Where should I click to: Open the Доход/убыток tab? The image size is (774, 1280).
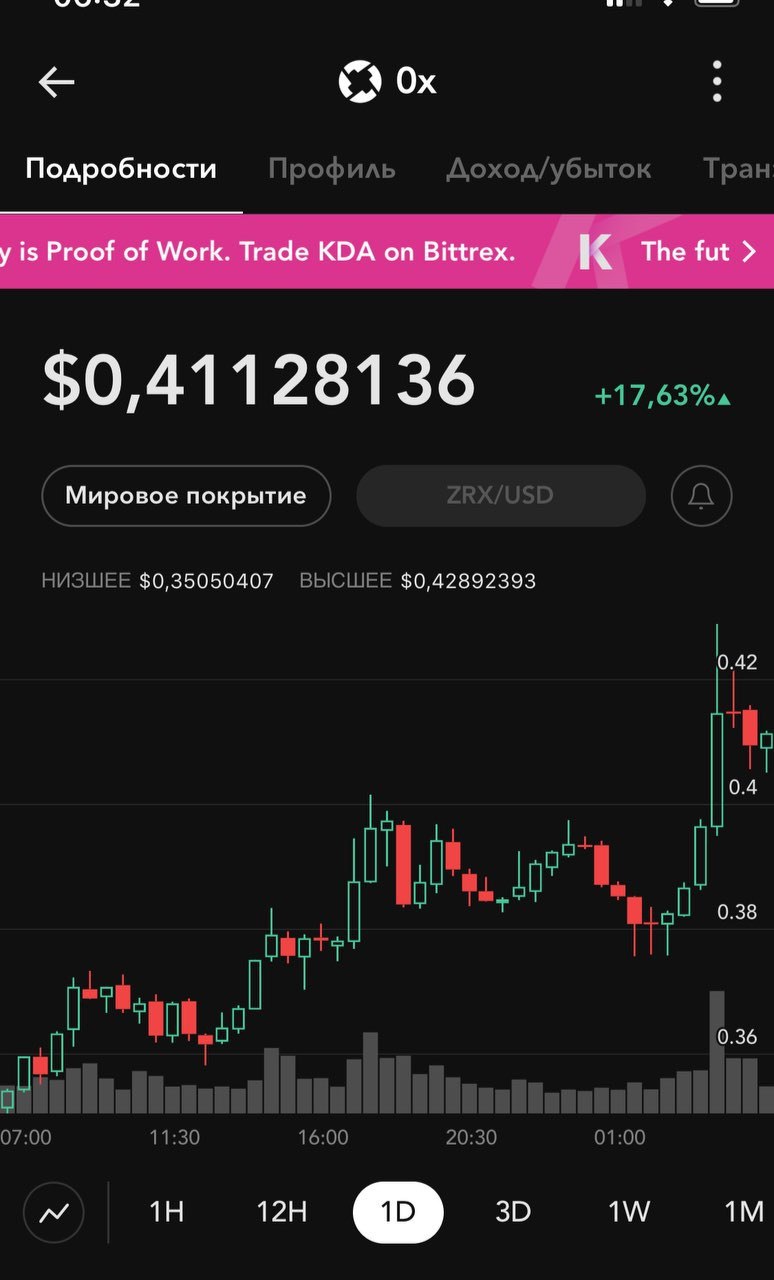click(x=549, y=169)
